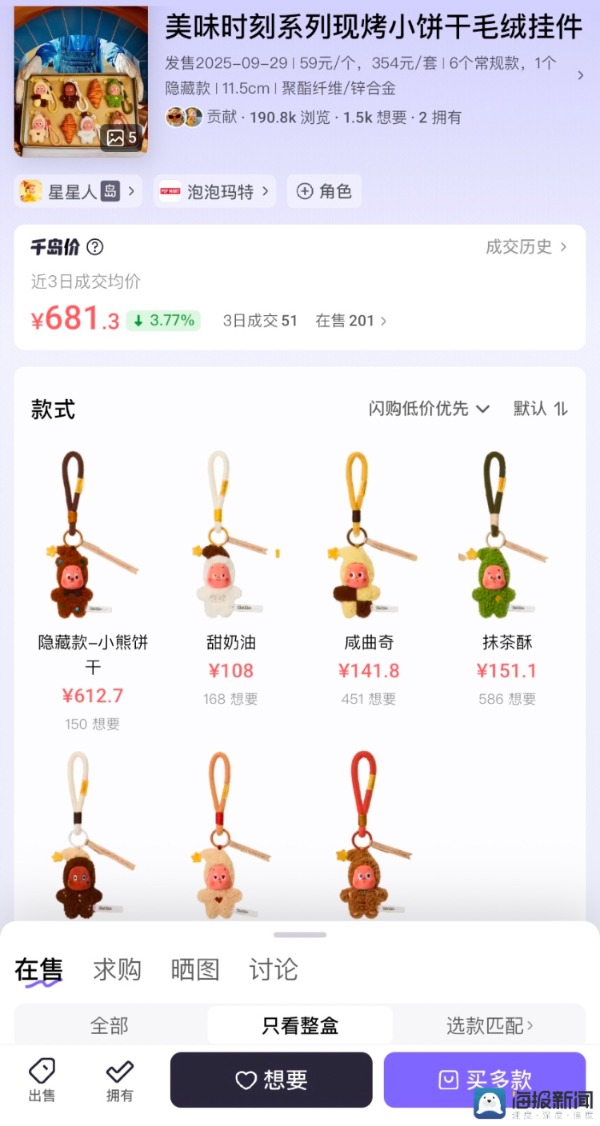Switch to the 讨论 tab
Image resolution: width=600 pixels, height=1126 pixels.
pyautogui.click(x=273, y=969)
